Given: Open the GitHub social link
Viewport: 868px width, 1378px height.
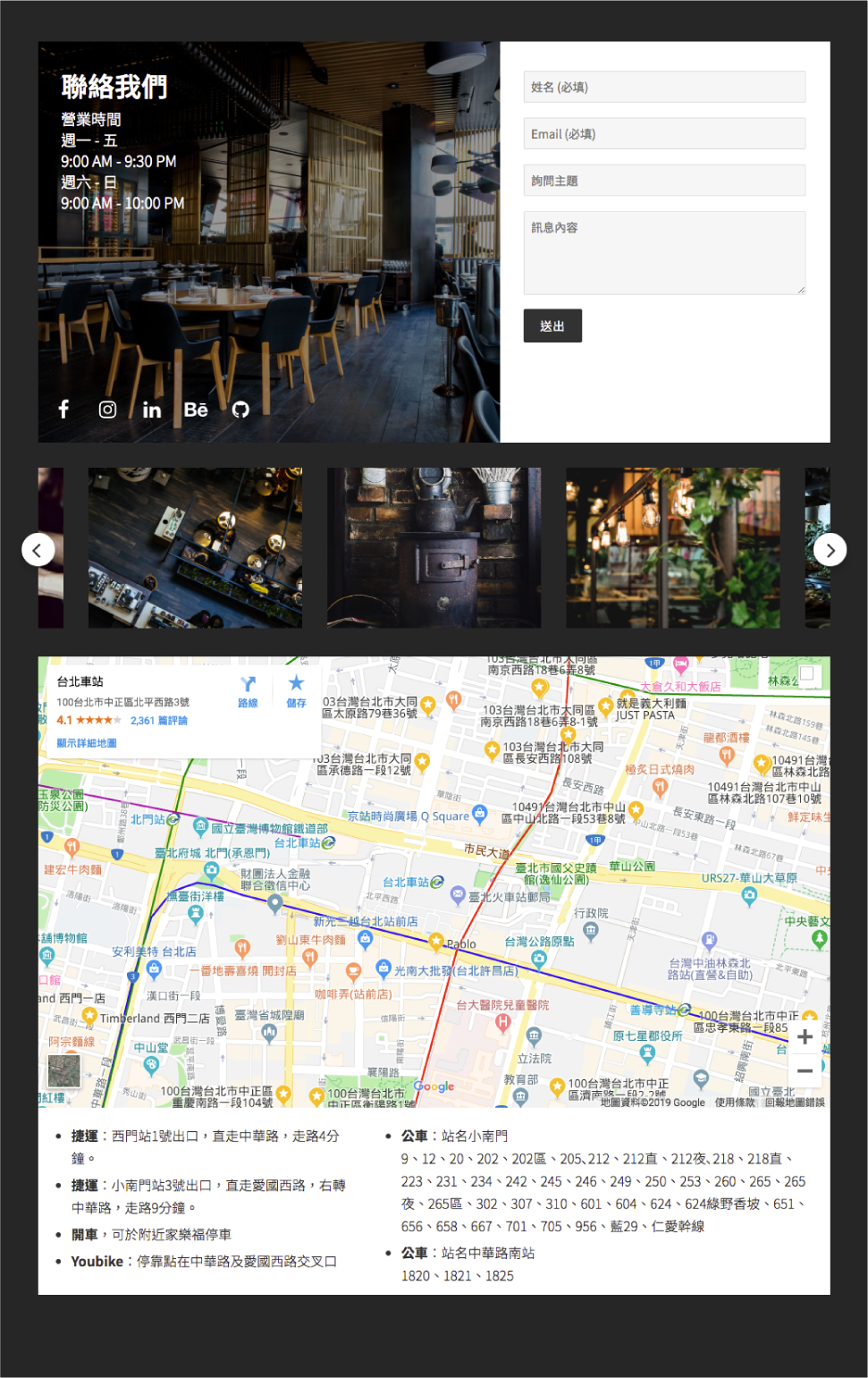Looking at the screenshot, I should coord(240,410).
